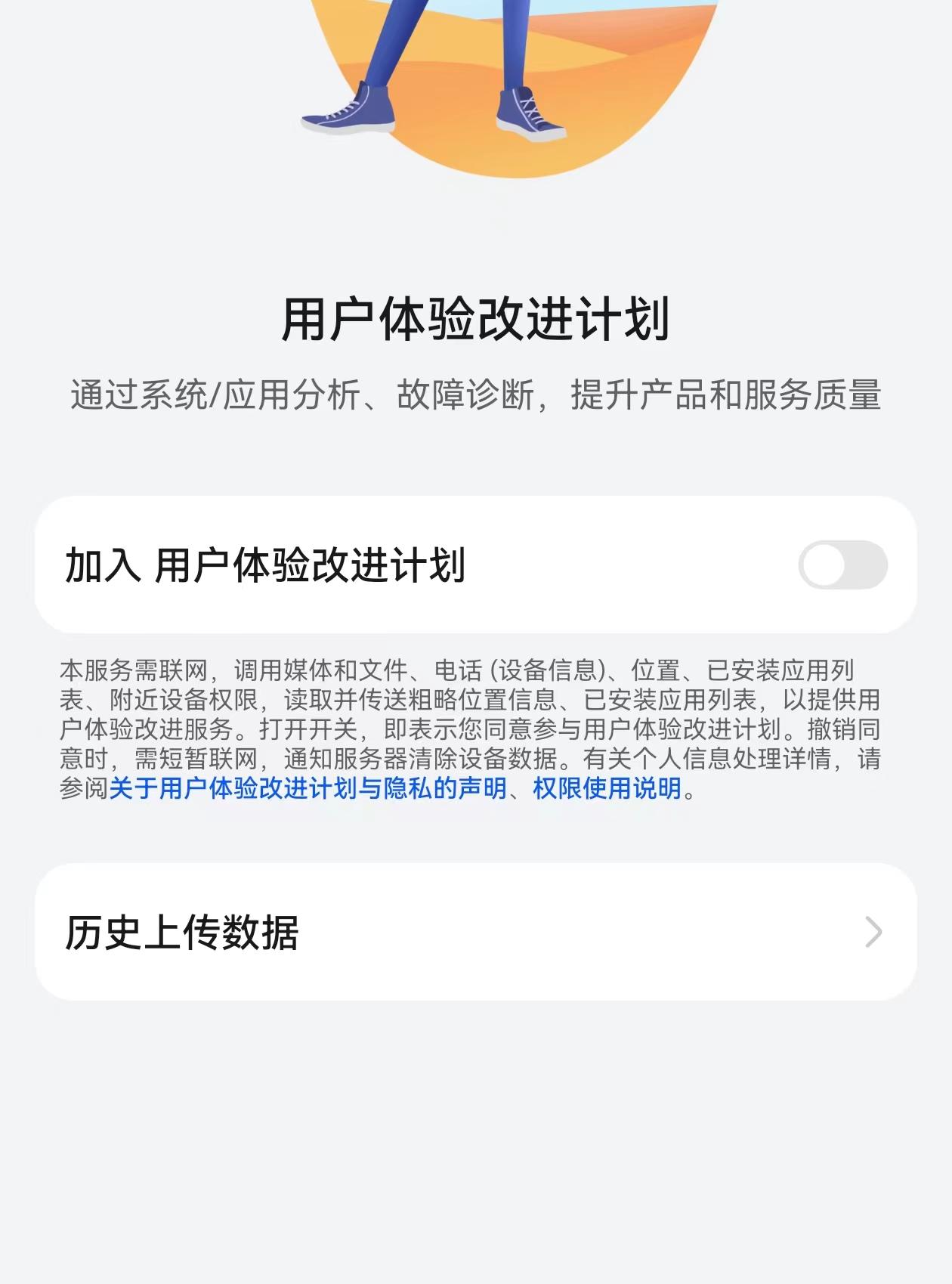This screenshot has height=1284, width=952.
Task: Open 历史上传数据 row
Action: tap(476, 932)
